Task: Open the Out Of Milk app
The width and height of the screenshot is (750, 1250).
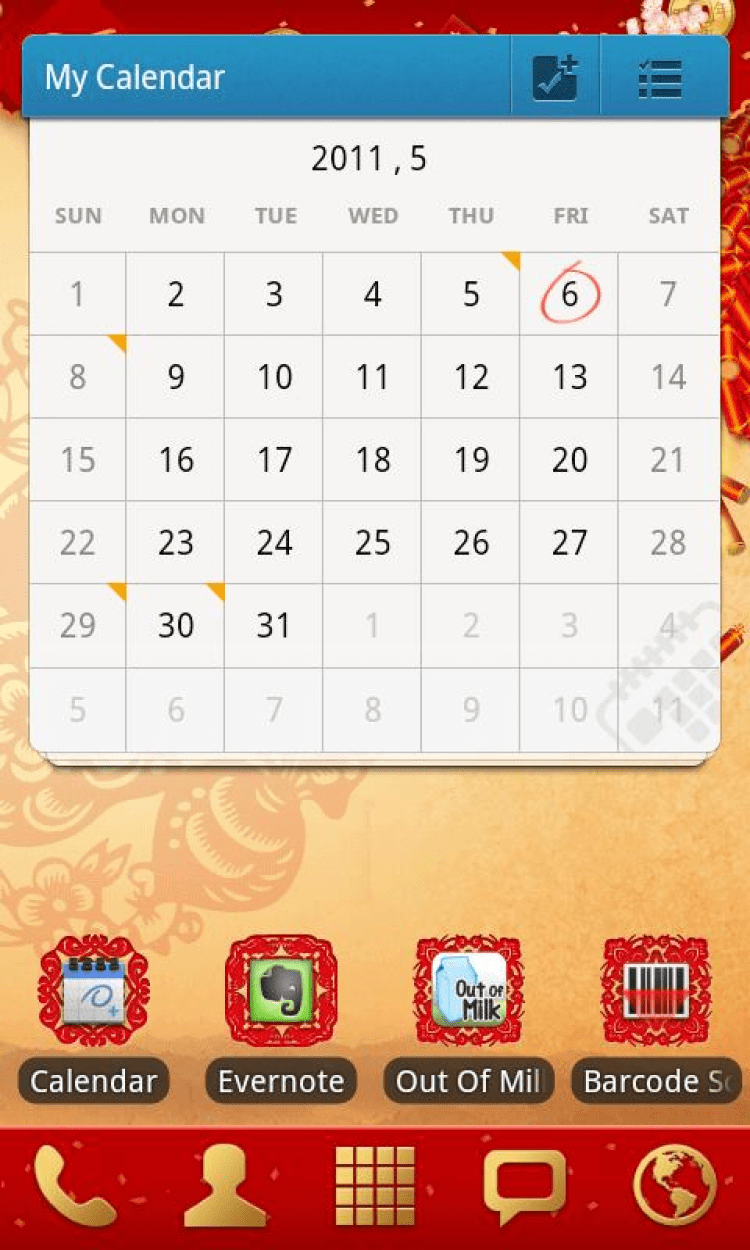Action: (468, 991)
